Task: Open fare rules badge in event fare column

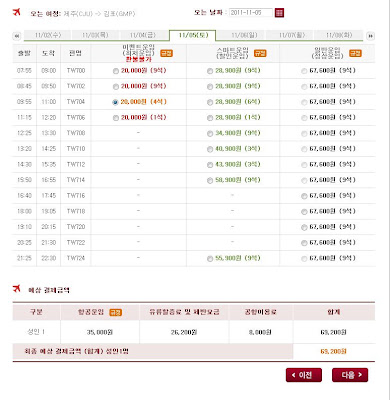Action: [x=166, y=53]
